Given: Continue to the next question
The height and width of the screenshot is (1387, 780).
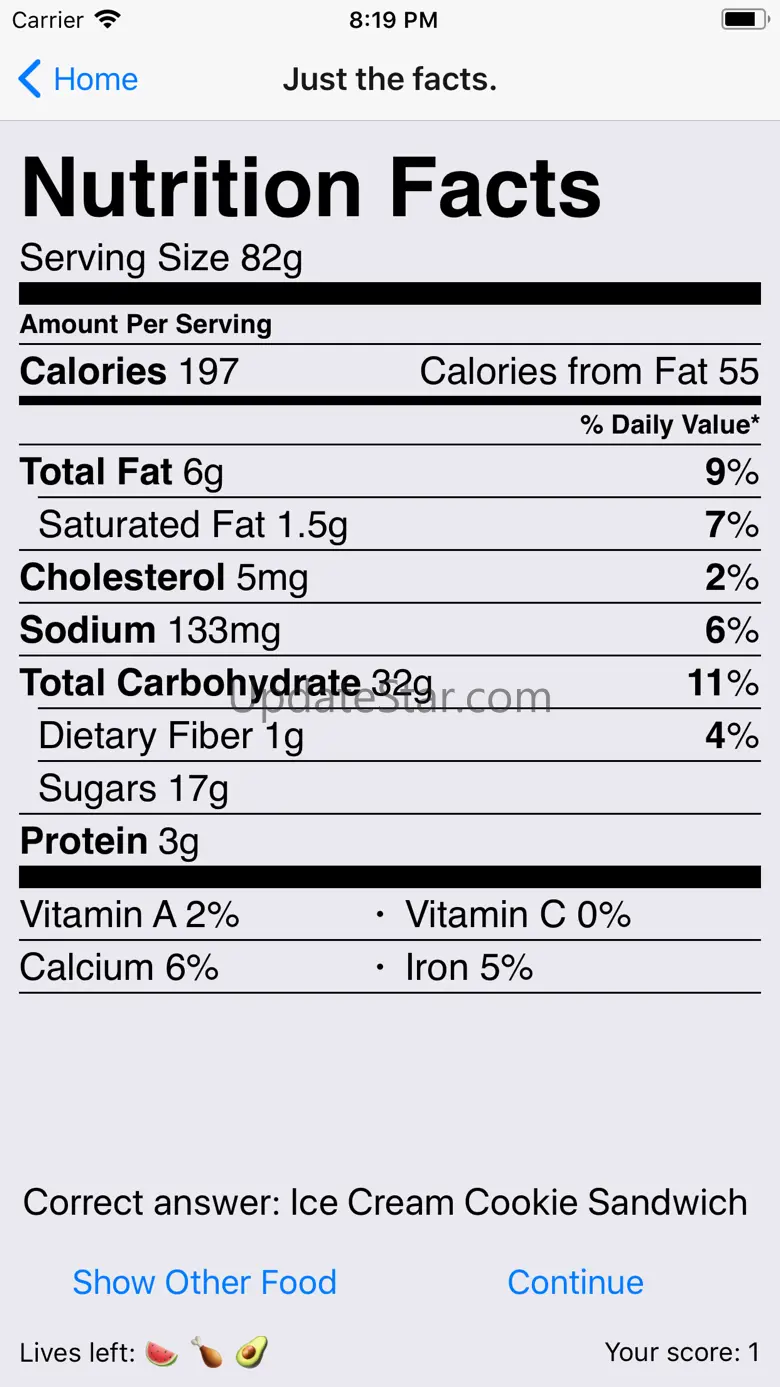Looking at the screenshot, I should click(x=575, y=1282).
